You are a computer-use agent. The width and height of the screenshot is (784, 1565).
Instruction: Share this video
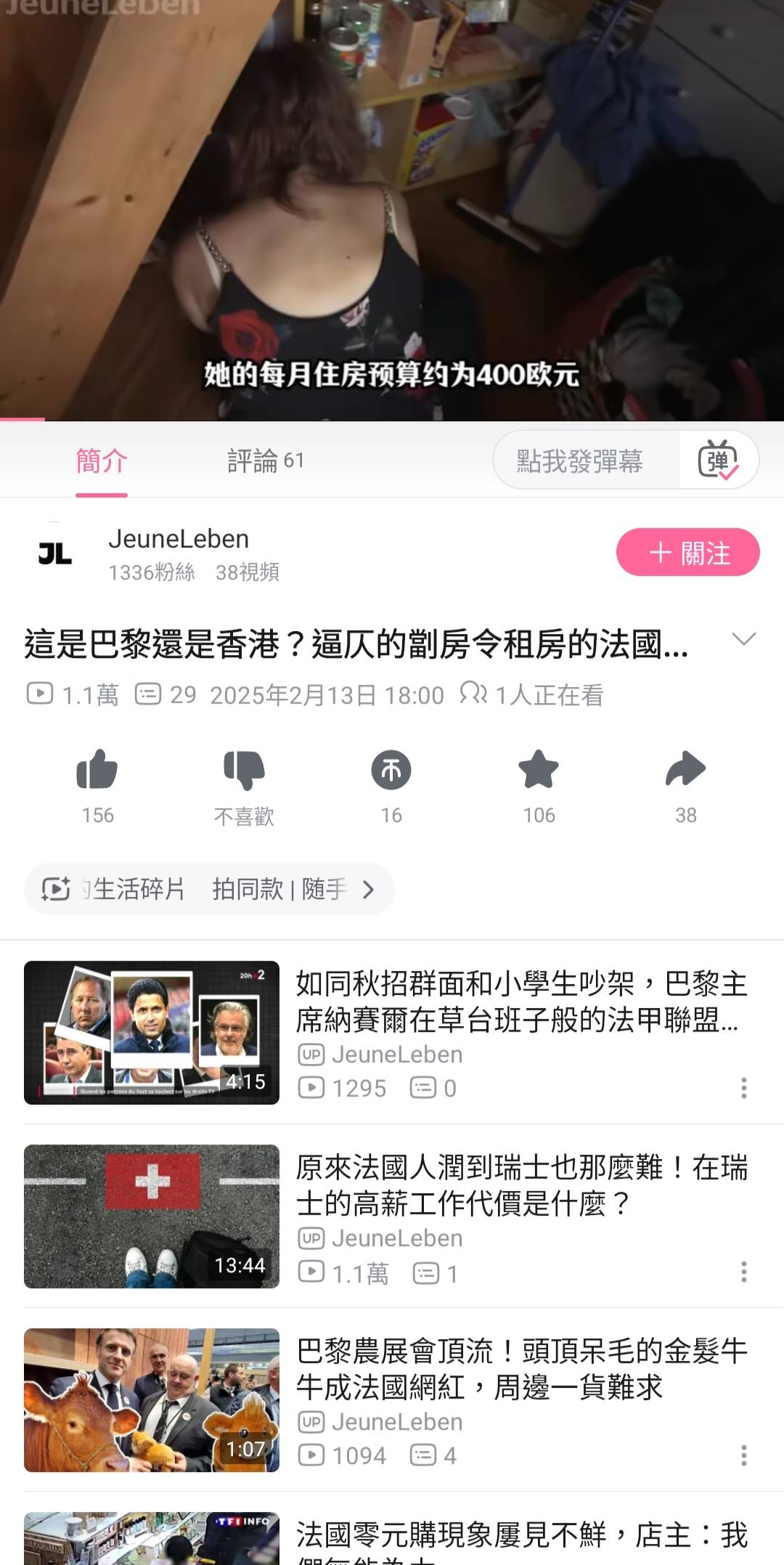pos(685,771)
